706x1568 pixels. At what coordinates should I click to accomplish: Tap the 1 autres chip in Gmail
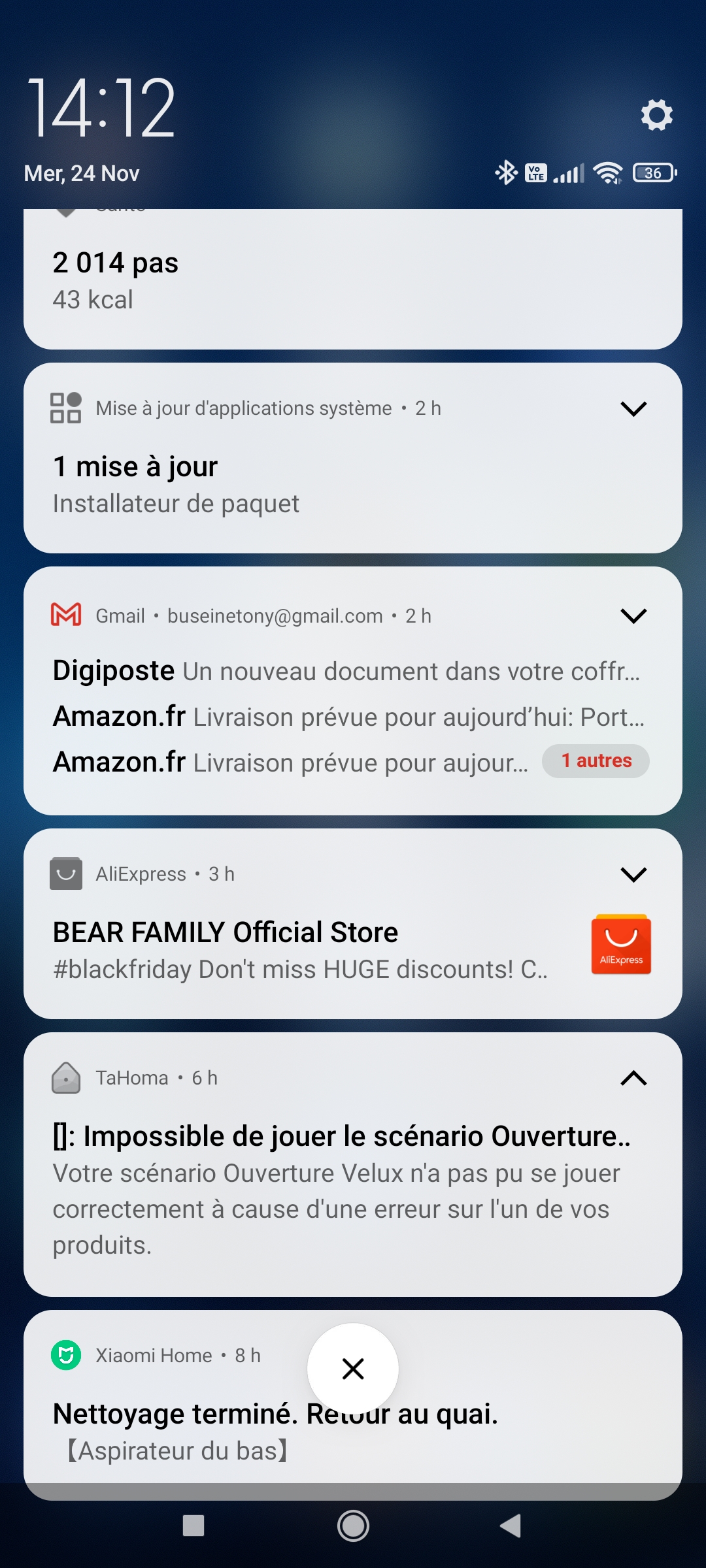tap(596, 761)
